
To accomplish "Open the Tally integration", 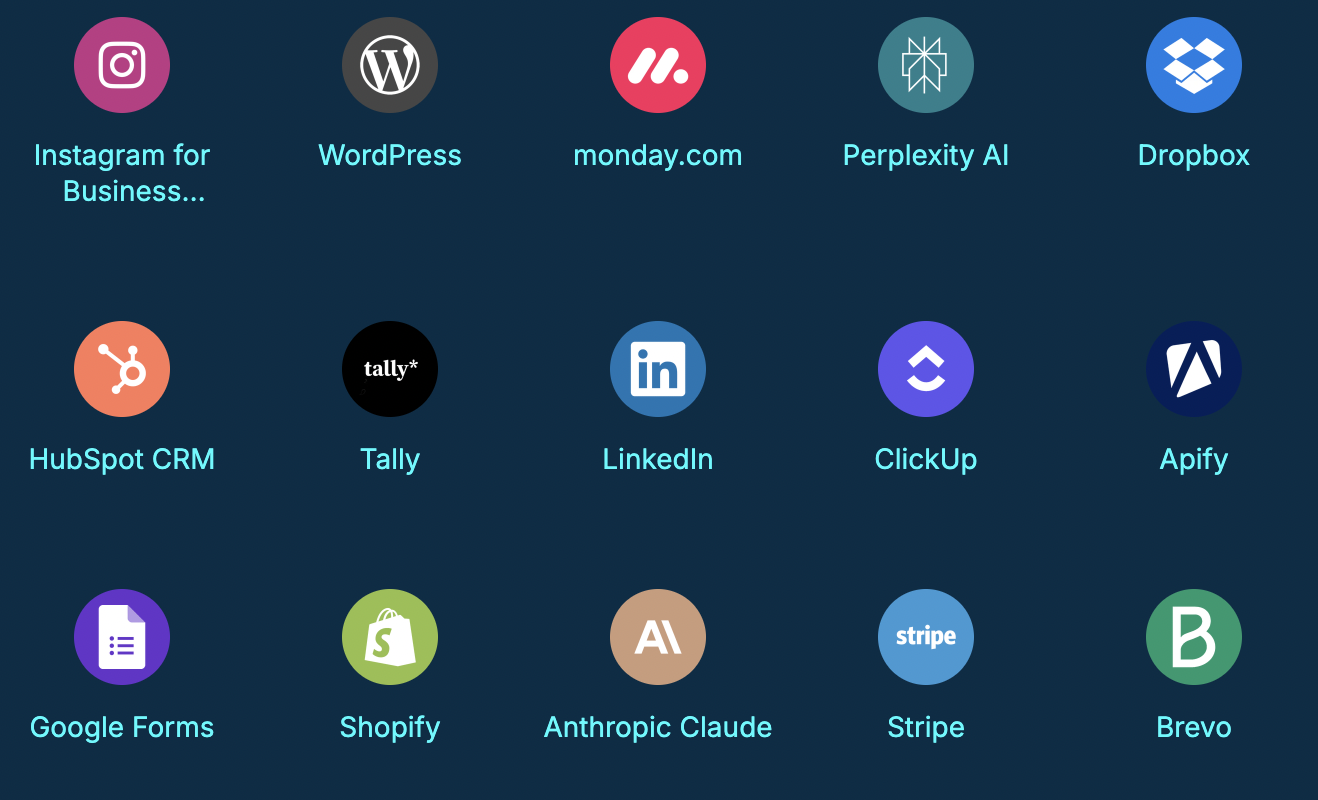I will [390, 369].
